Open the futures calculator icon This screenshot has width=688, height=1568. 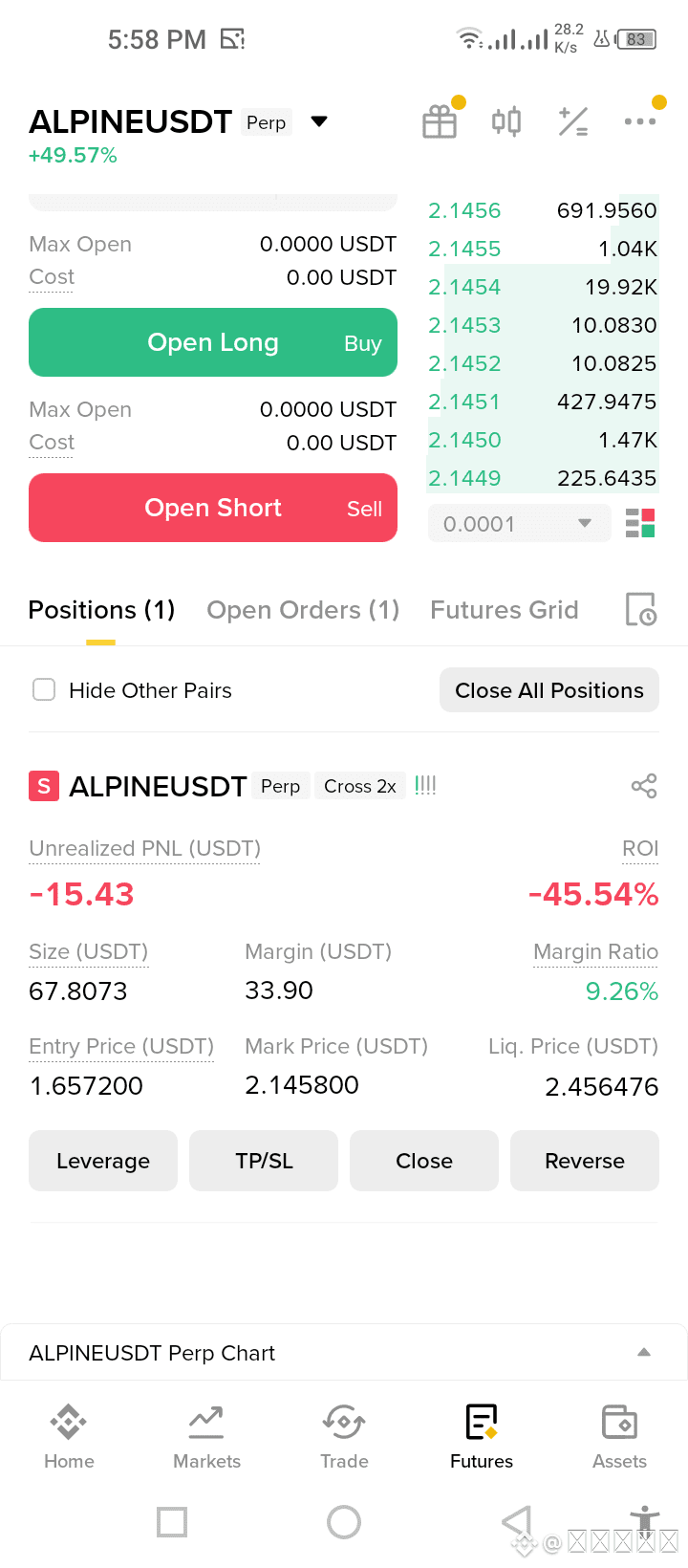click(573, 121)
